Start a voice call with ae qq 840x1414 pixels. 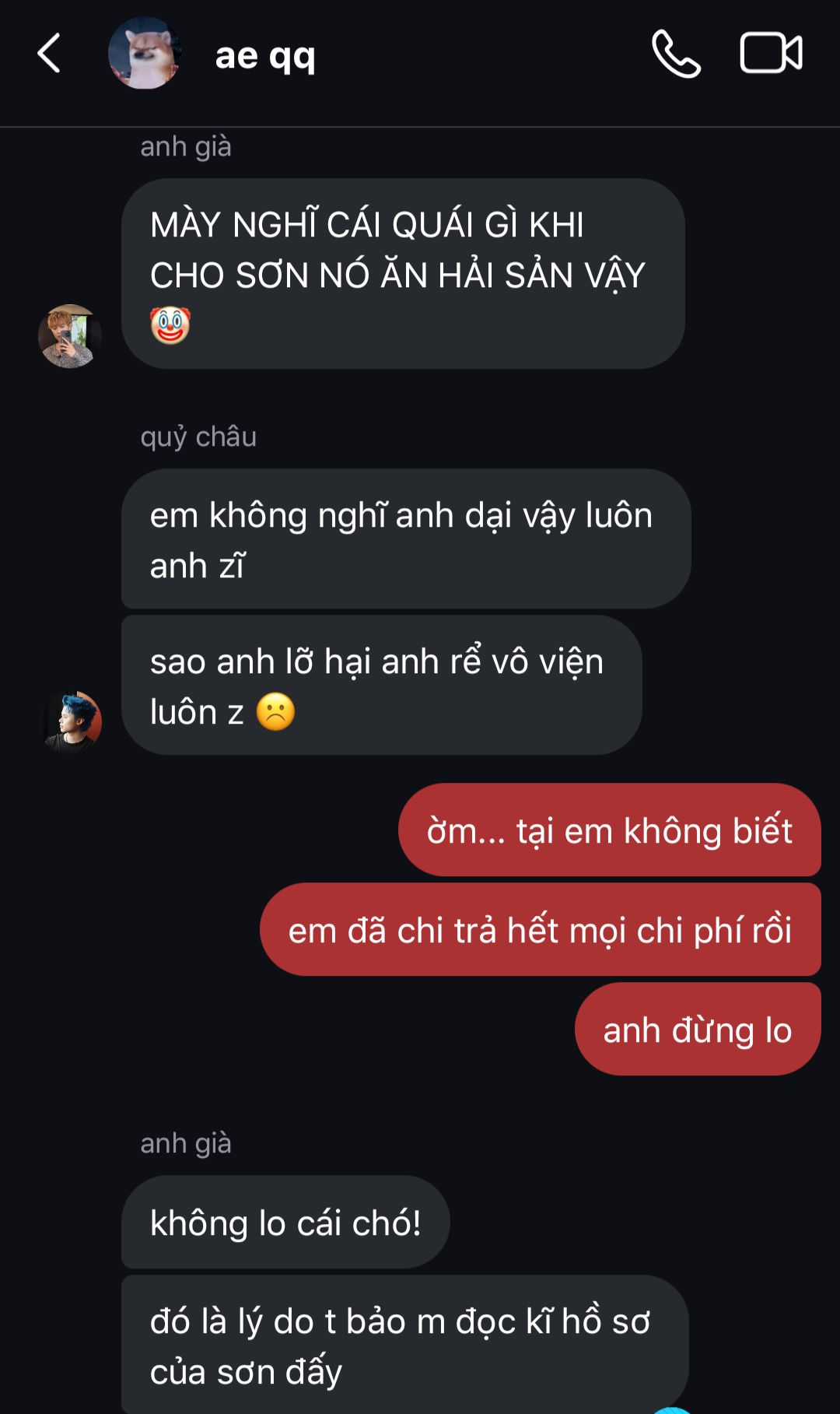pos(675,54)
